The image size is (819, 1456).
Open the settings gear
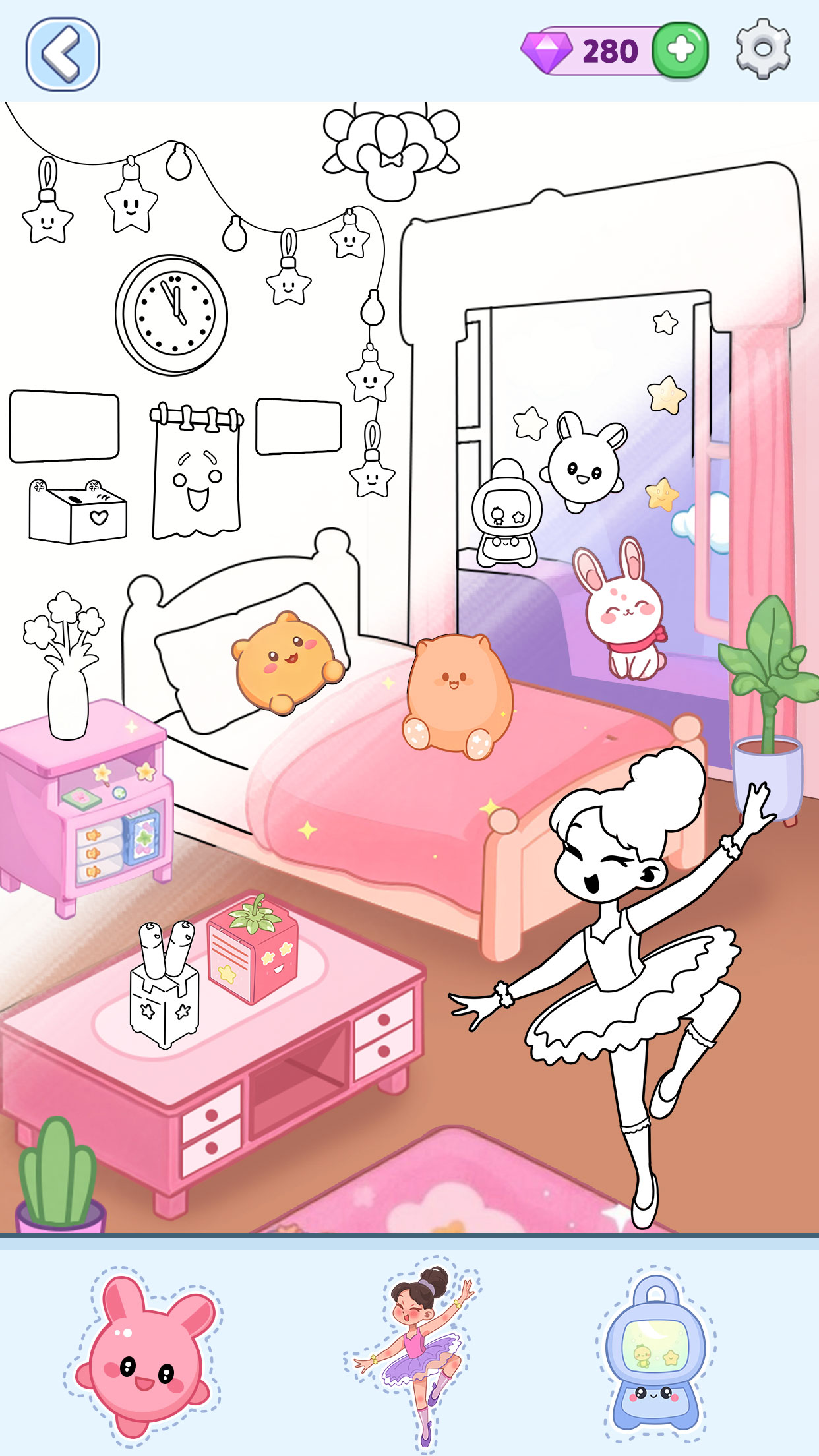[x=763, y=49]
